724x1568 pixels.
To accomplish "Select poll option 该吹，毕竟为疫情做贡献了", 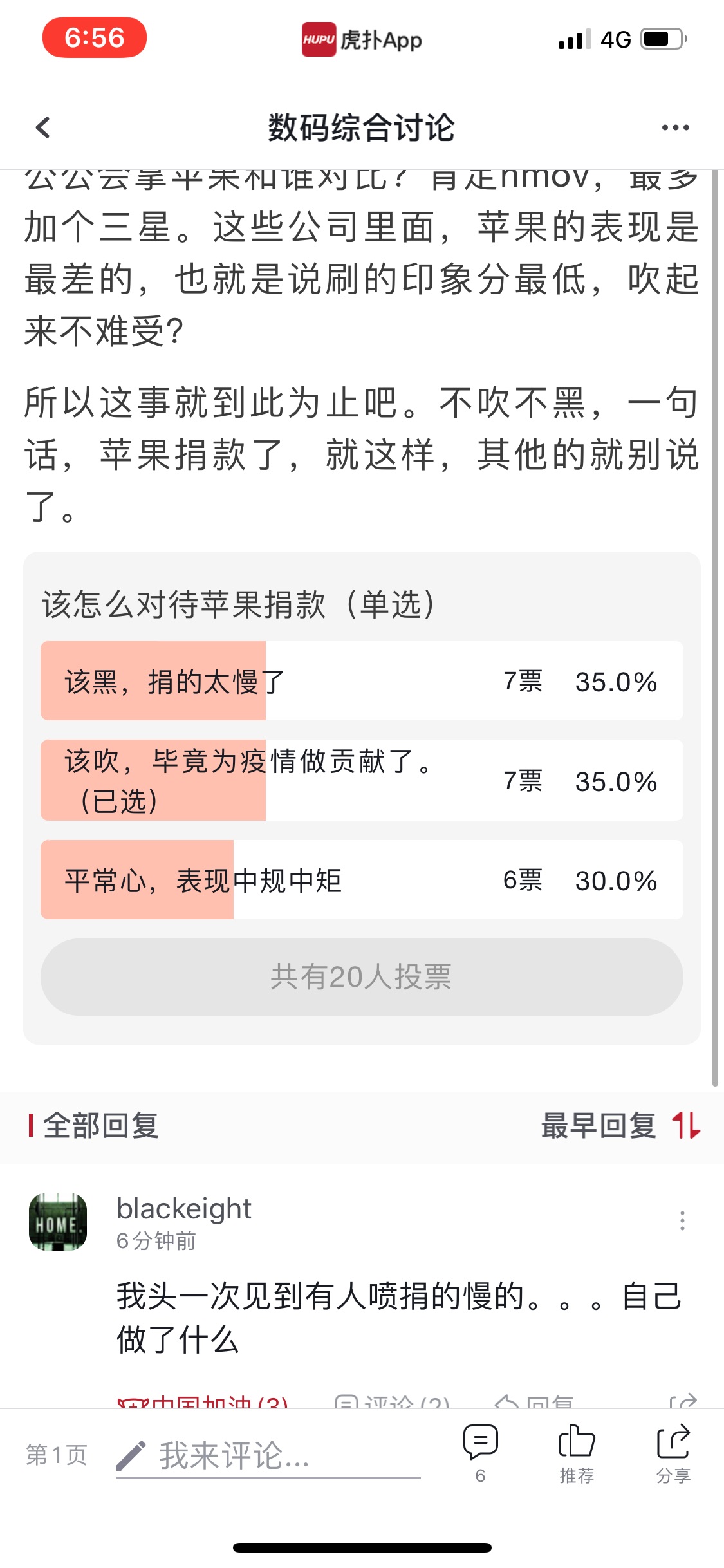I will click(x=362, y=780).
